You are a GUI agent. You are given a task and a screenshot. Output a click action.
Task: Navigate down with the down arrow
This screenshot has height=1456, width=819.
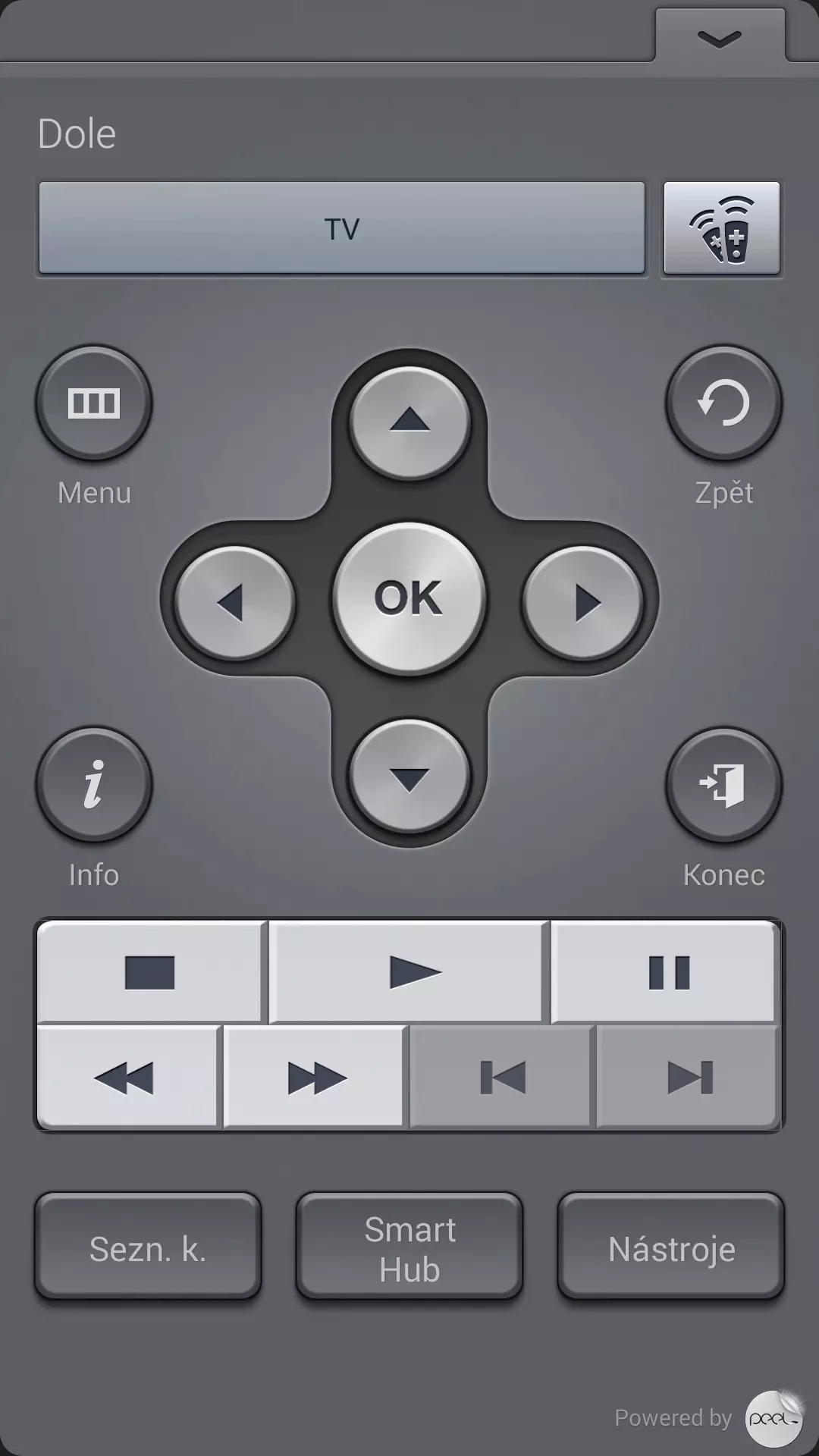409,777
